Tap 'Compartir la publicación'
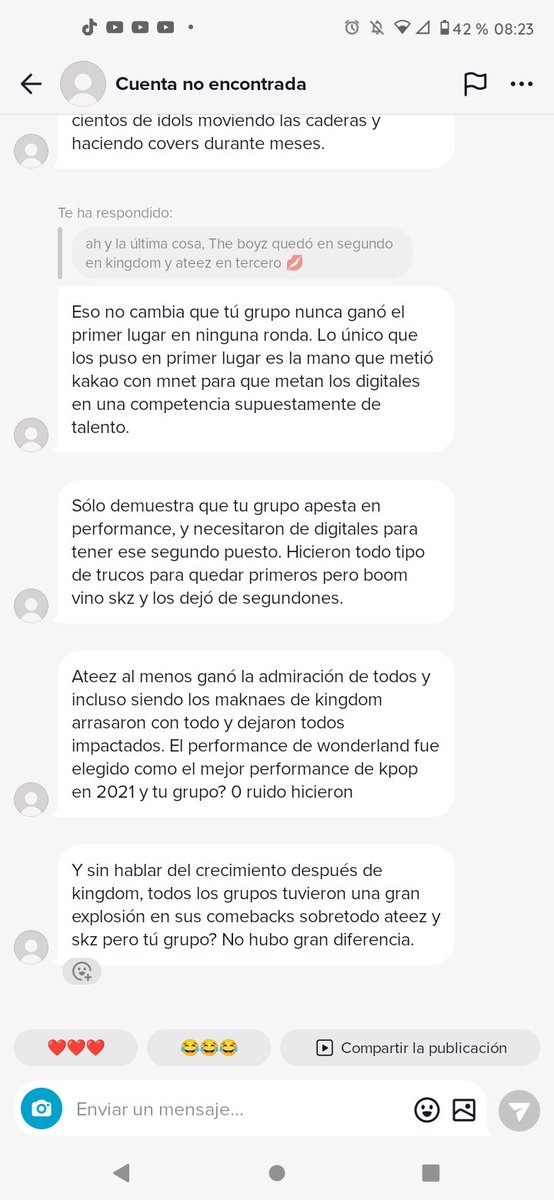The height and width of the screenshot is (1200, 554). coord(410,1048)
